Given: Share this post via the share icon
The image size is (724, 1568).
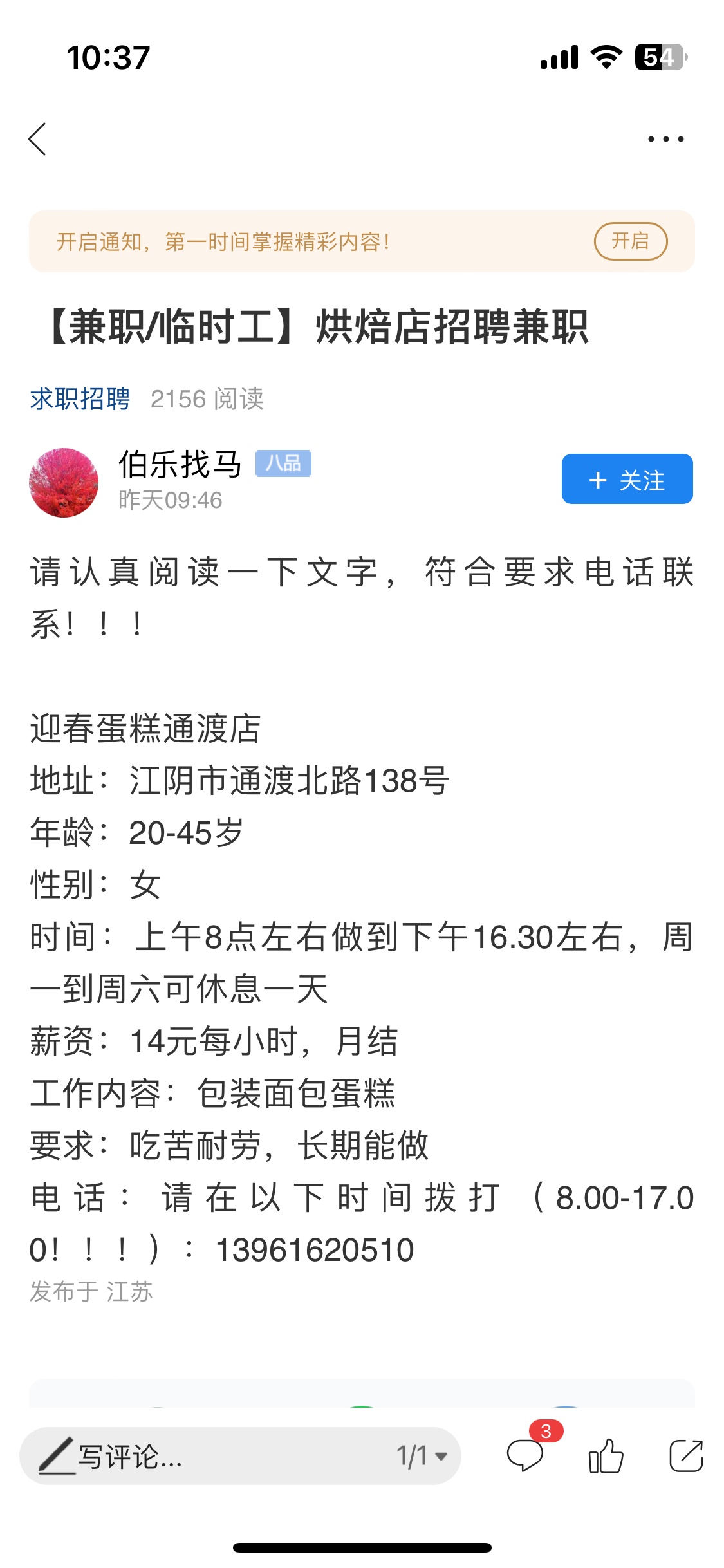Looking at the screenshot, I should click(x=686, y=1456).
